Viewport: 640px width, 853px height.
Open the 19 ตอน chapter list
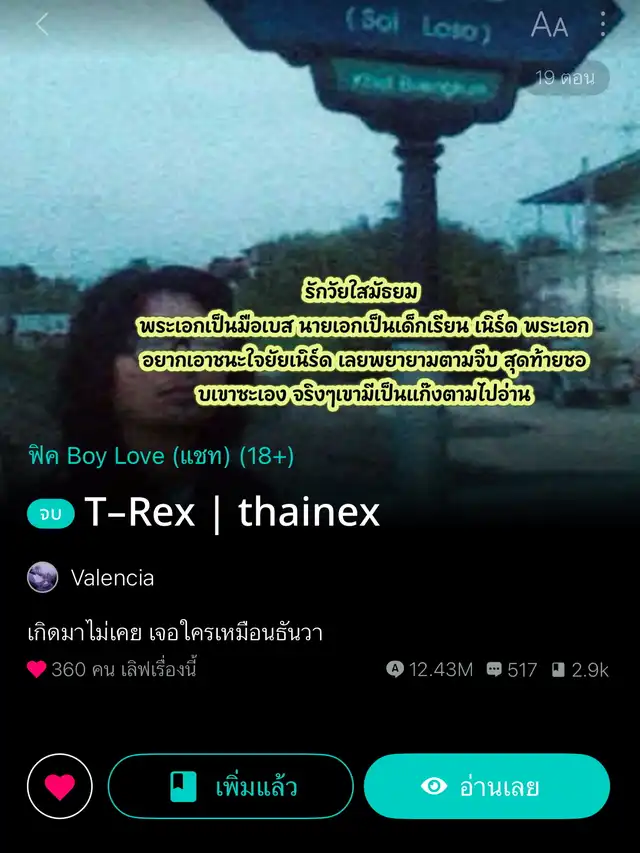click(565, 78)
